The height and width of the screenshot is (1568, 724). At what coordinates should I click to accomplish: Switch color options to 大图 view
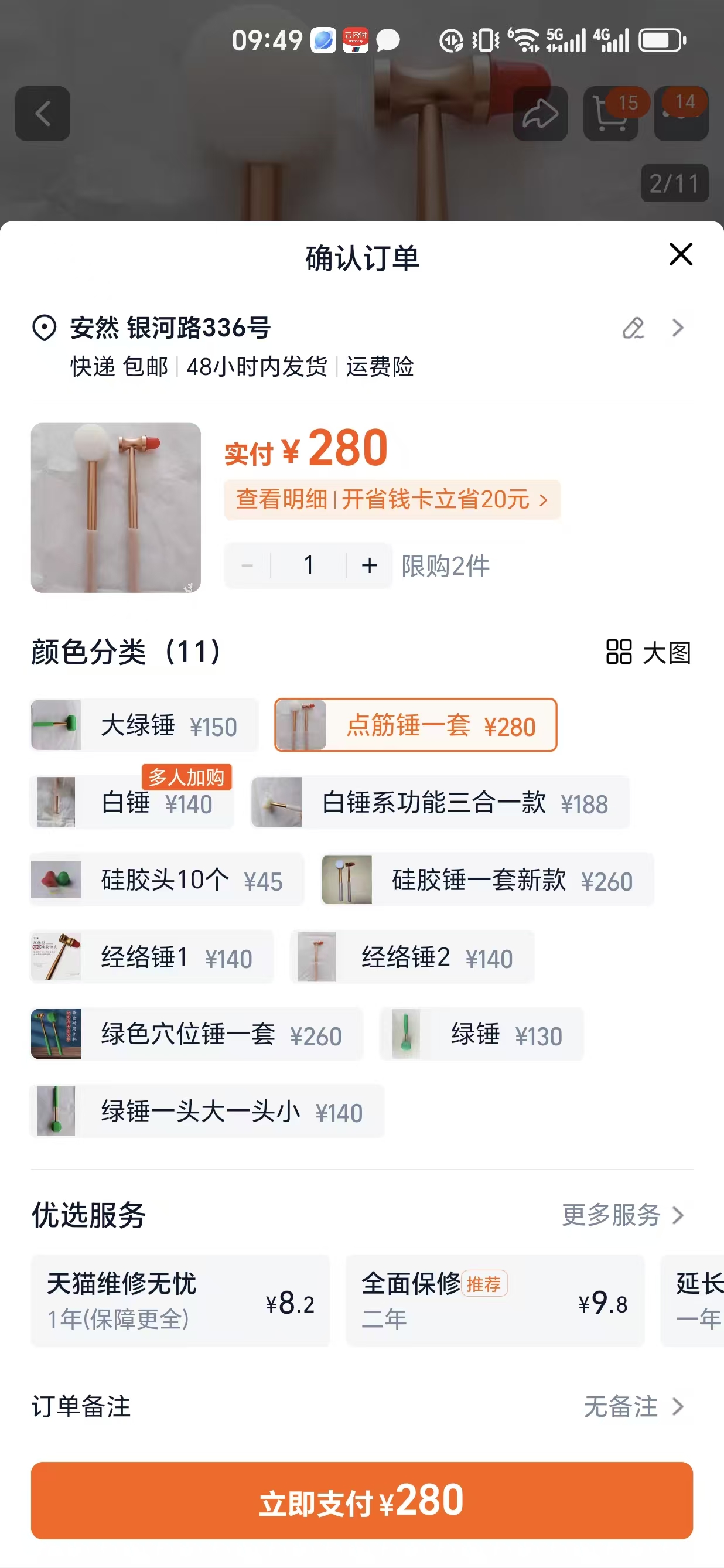648,653
